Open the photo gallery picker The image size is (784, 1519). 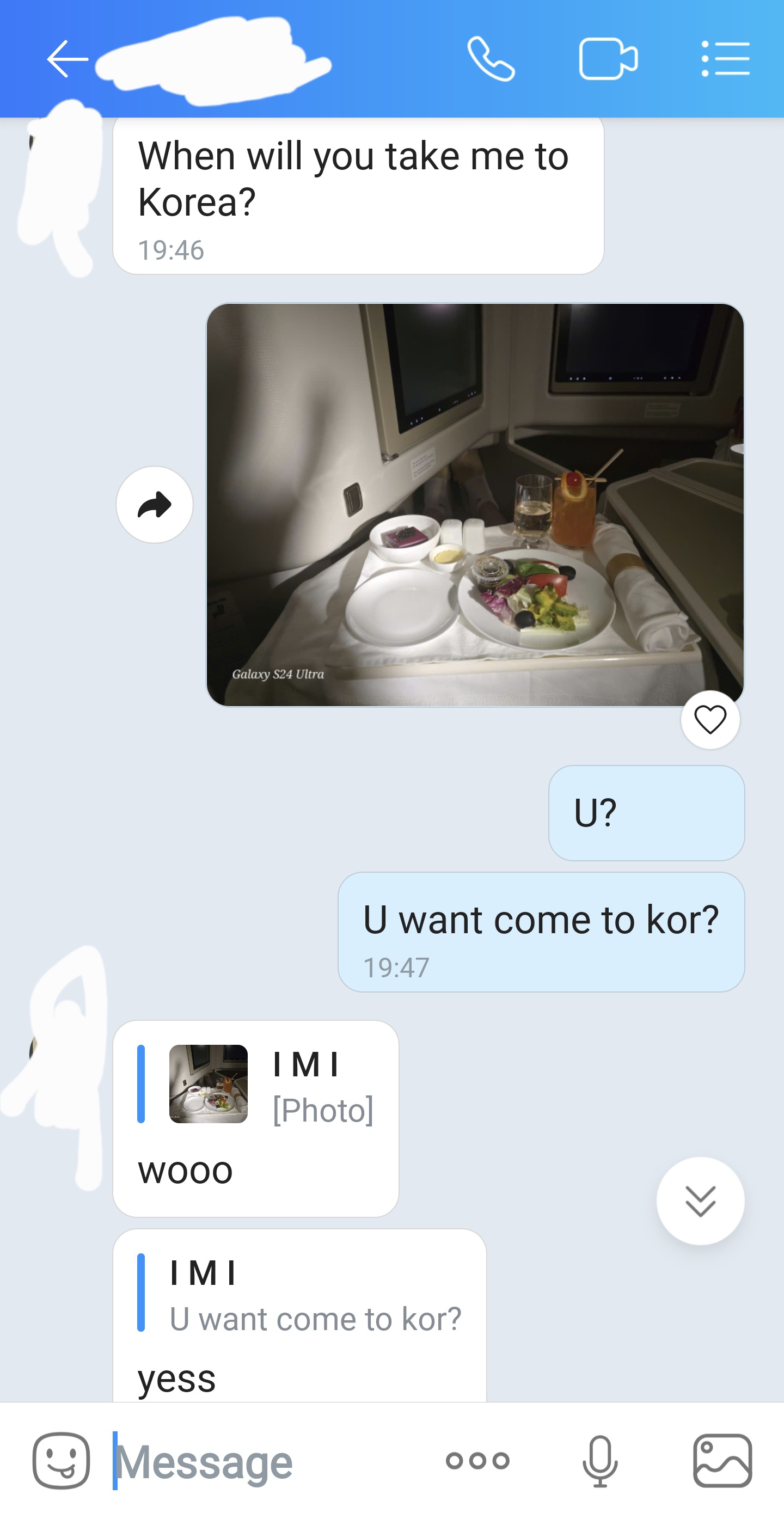point(722,1461)
